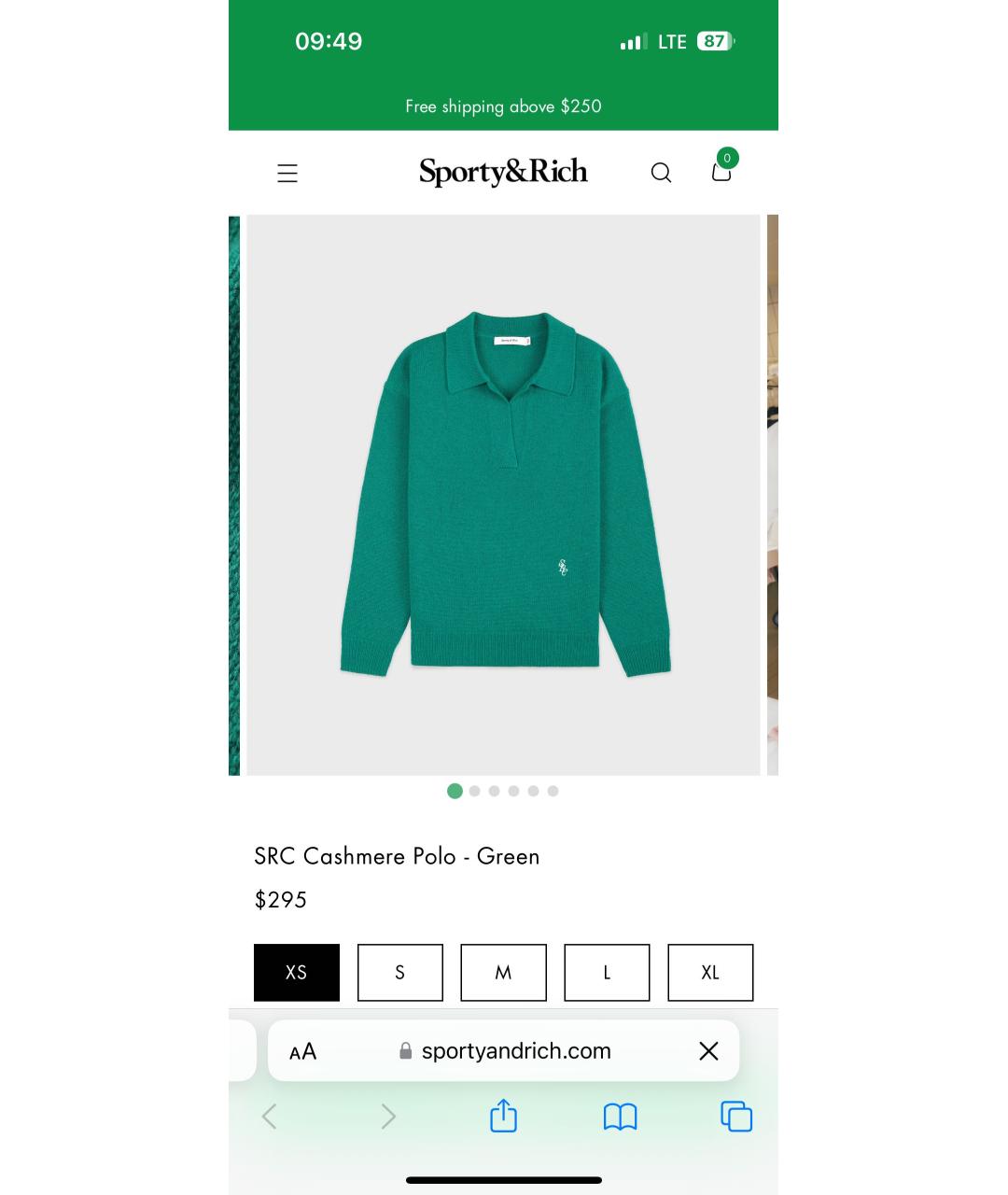Pick size L
Viewport: 1008px width, 1195px height.
point(607,972)
